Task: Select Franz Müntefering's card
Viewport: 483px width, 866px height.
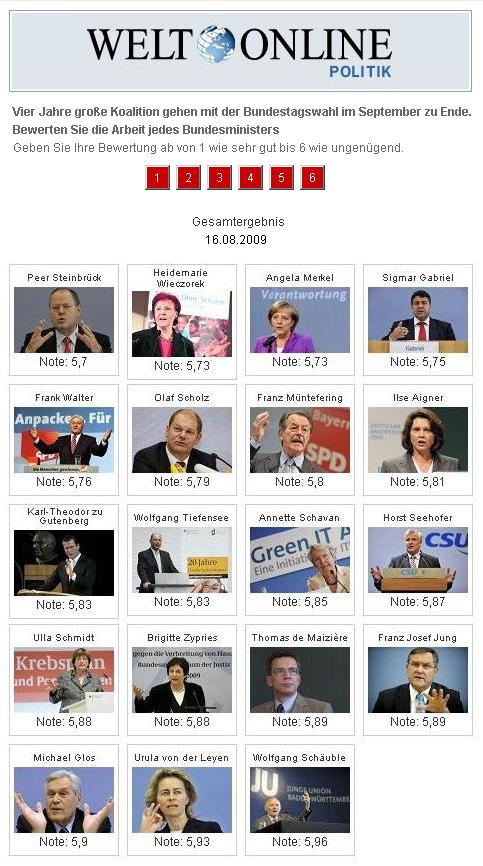Action: click(x=300, y=440)
